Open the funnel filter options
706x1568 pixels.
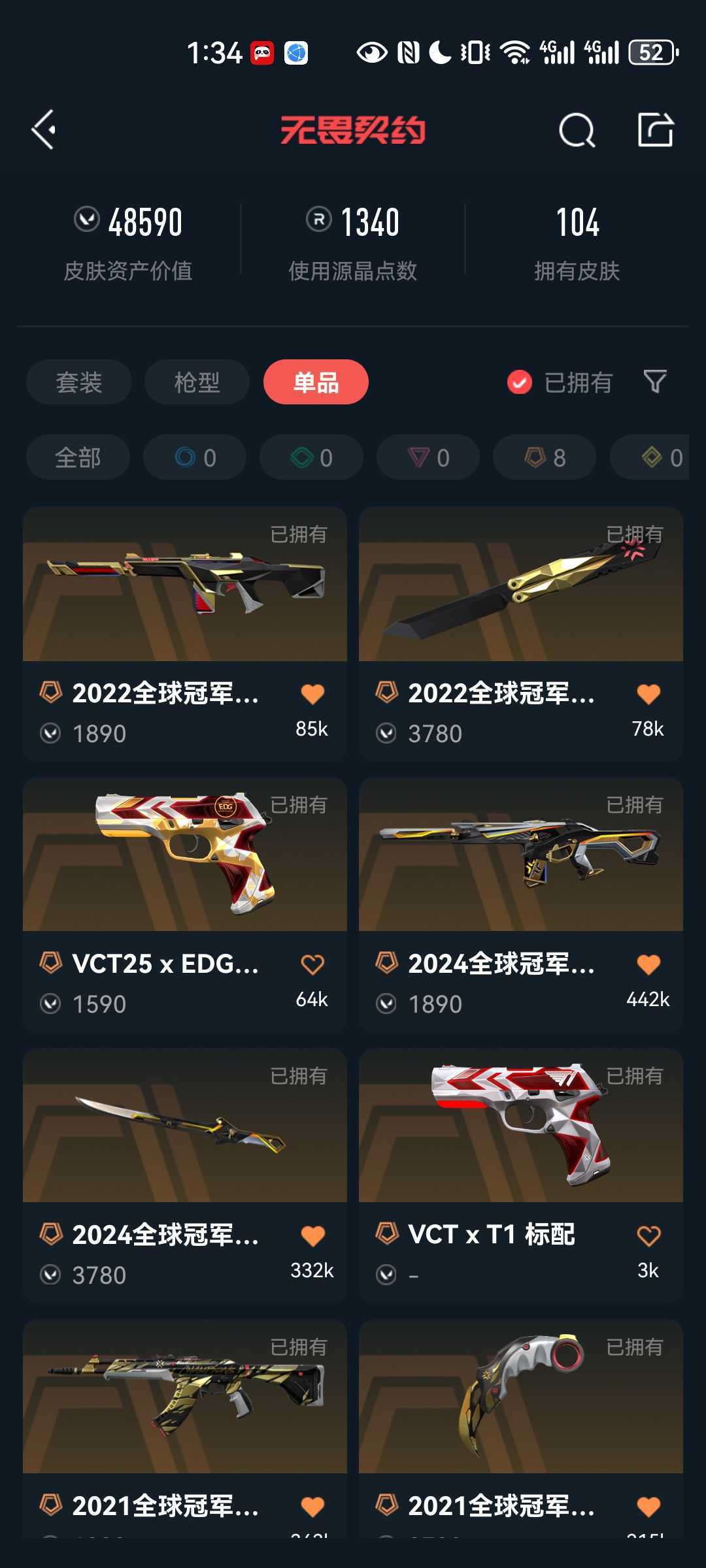pos(655,382)
